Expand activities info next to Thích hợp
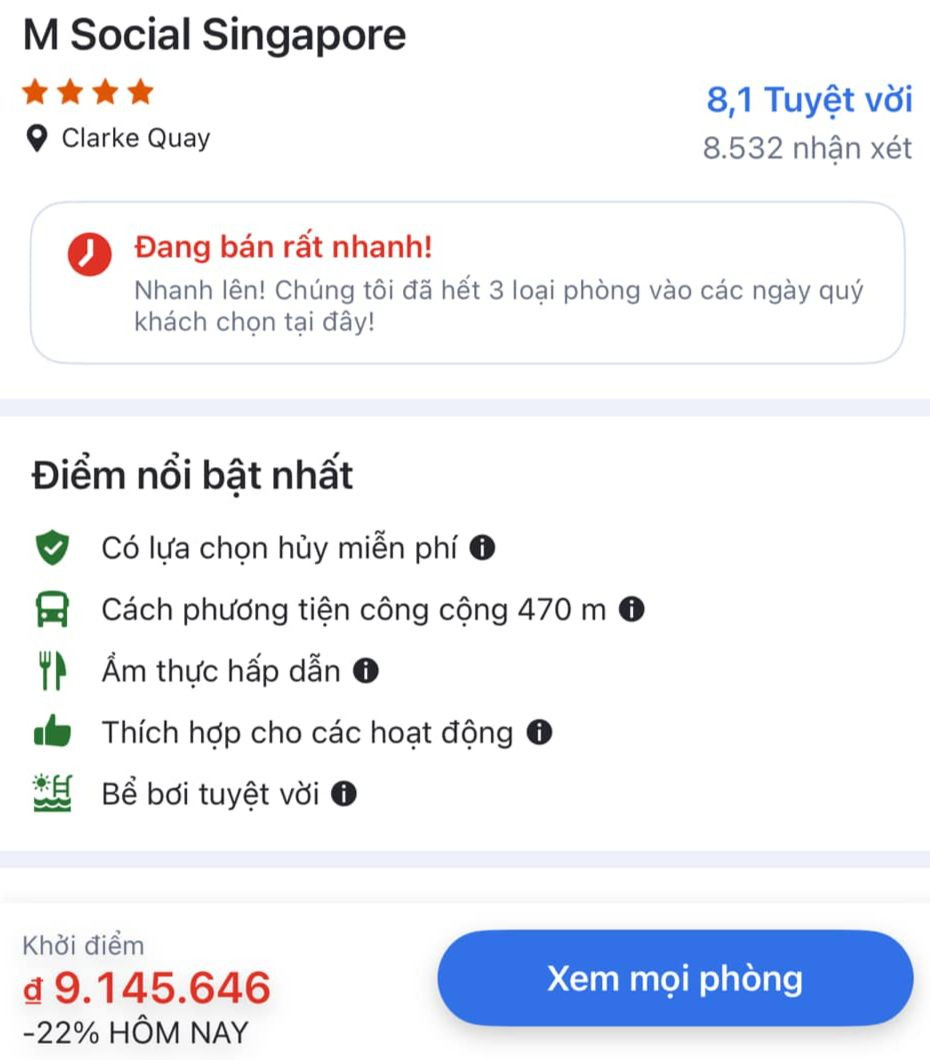 pos(541,732)
